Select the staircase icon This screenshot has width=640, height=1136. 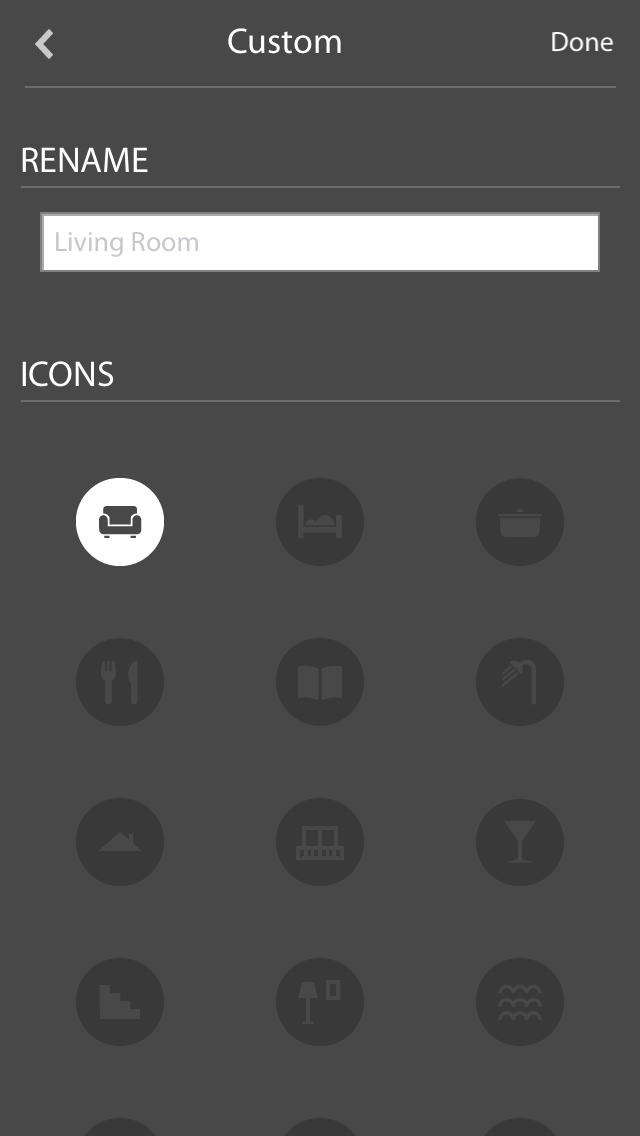coord(120,1002)
